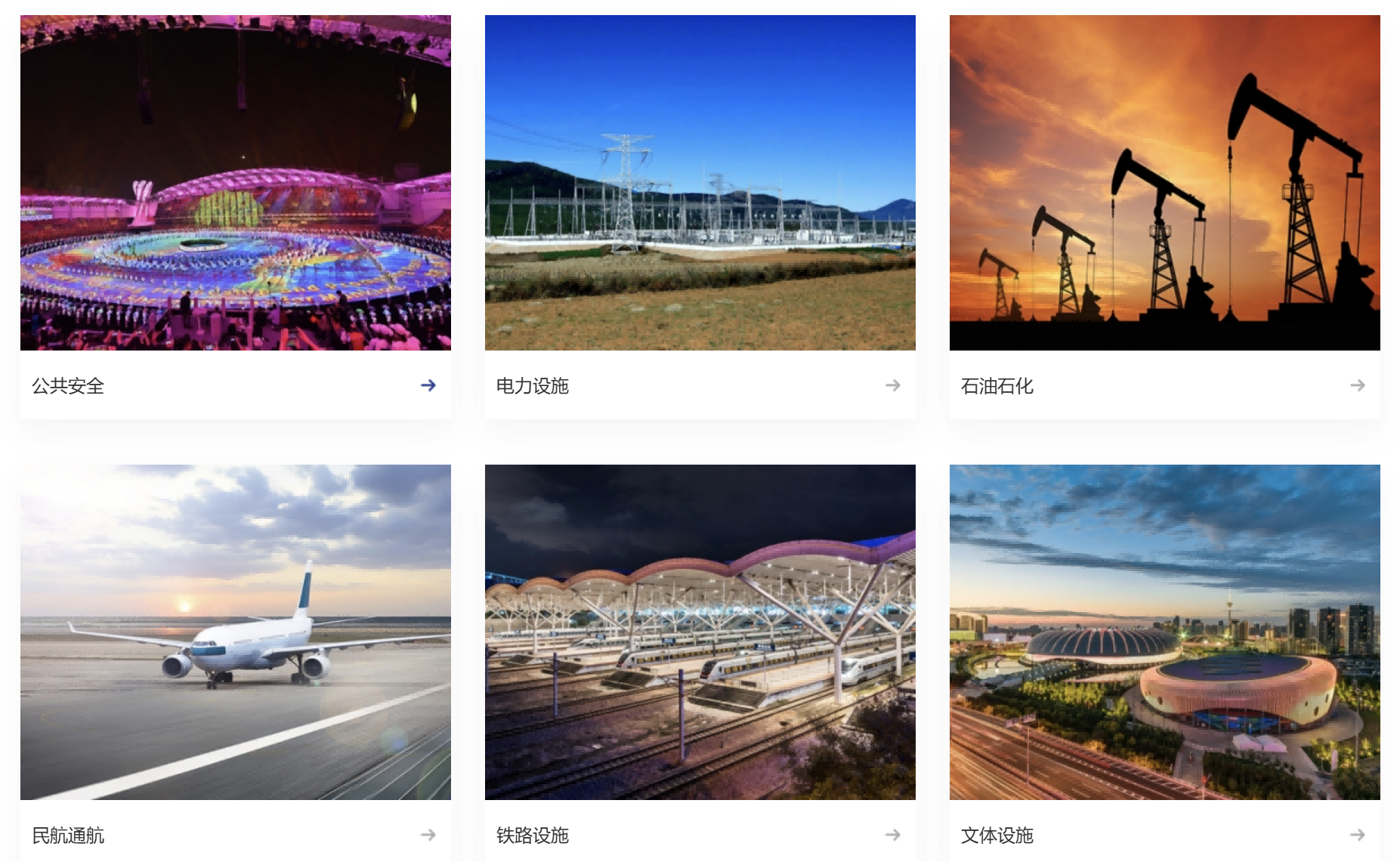Tap the arrow next to 电力设施
This screenshot has width=1400, height=862.
pos(893,385)
